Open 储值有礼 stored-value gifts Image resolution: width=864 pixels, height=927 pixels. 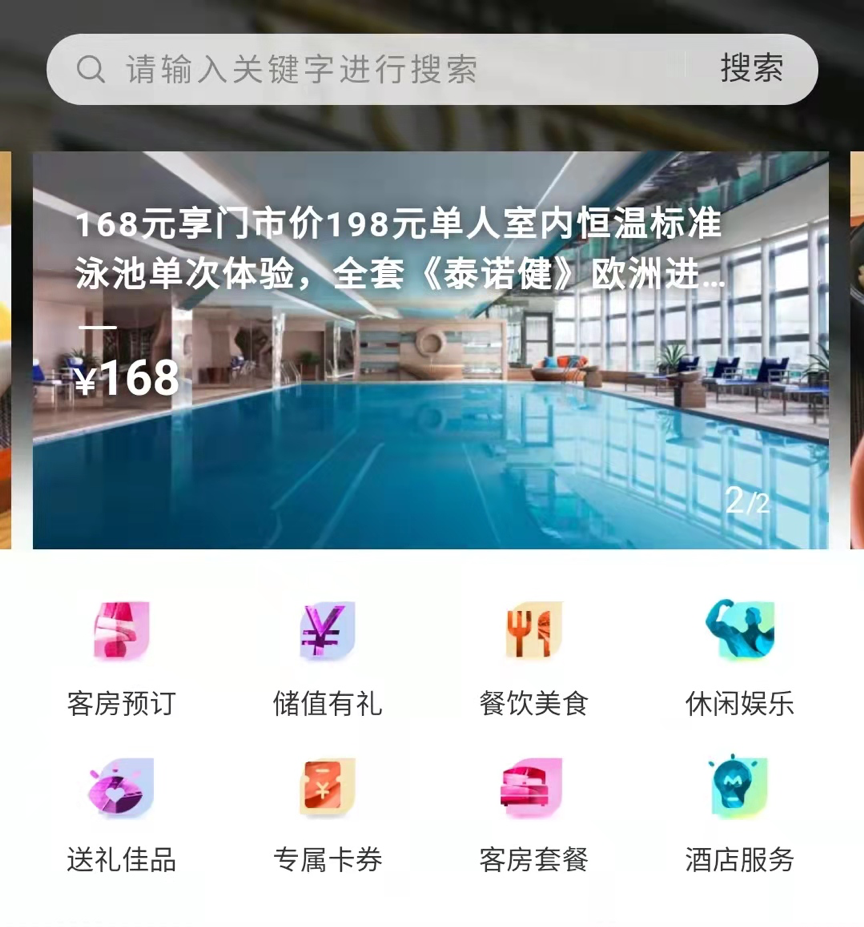tap(327, 656)
